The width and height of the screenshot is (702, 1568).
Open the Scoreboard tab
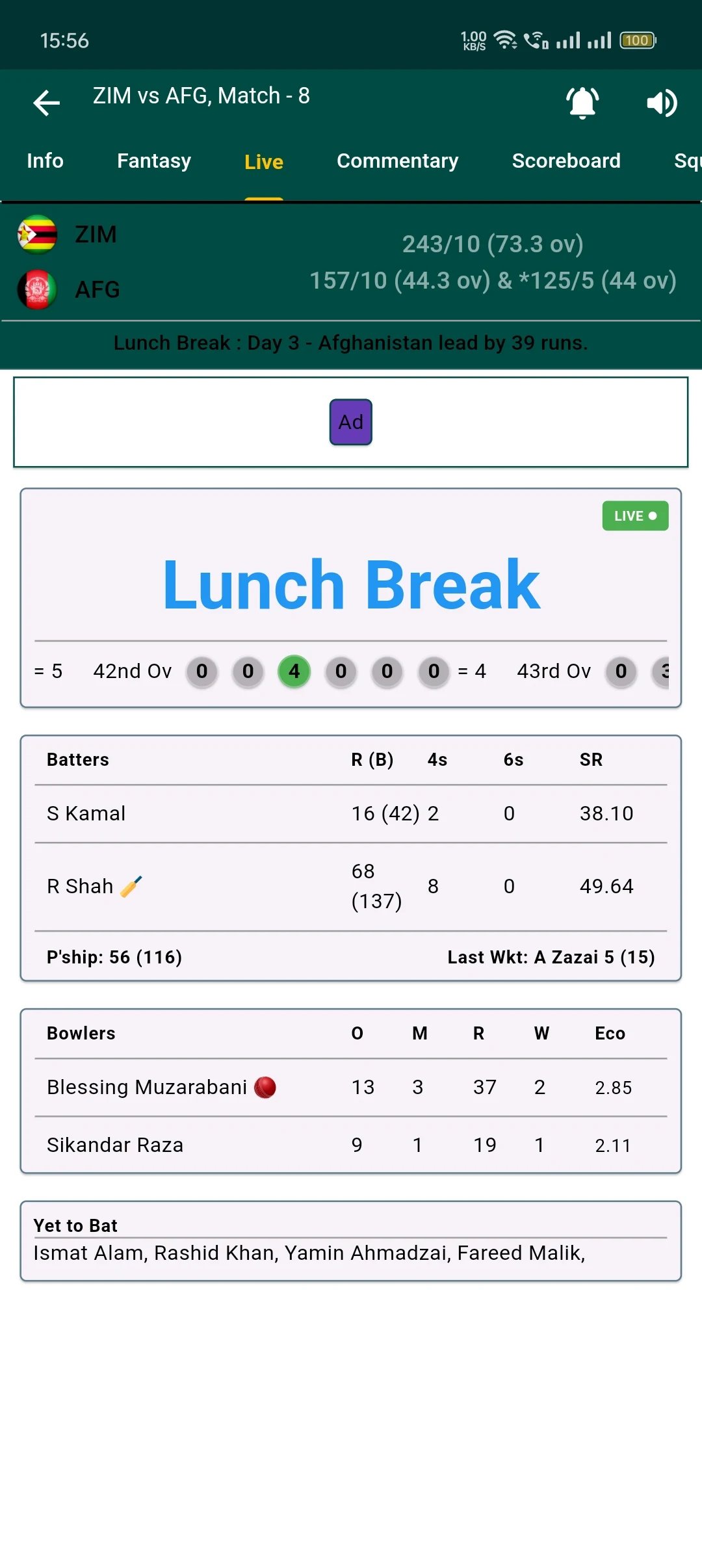[566, 161]
